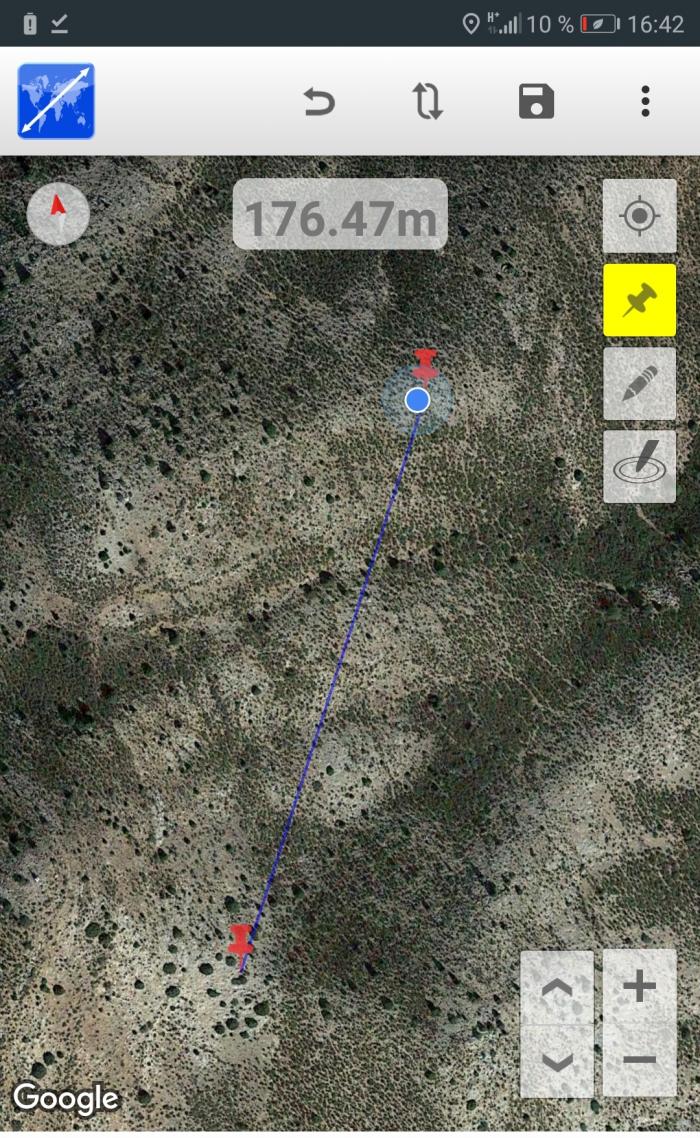700x1138 pixels.
Task: Select the pencil drawing tool
Action: click(x=639, y=383)
